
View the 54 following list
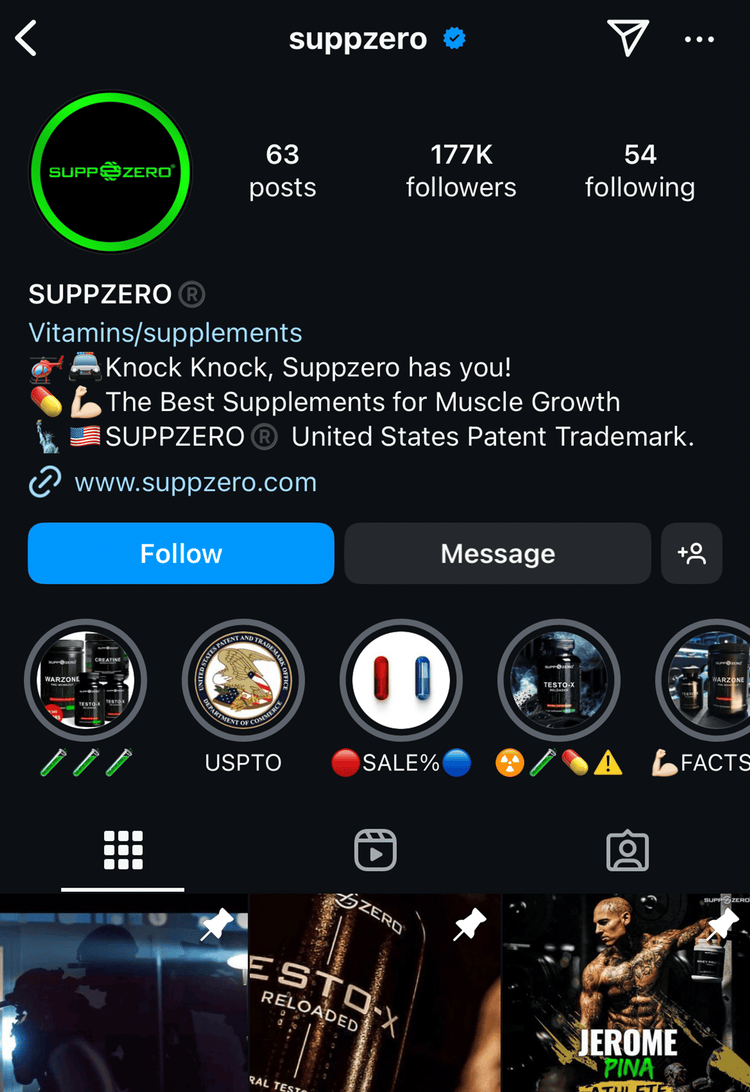pos(639,170)
